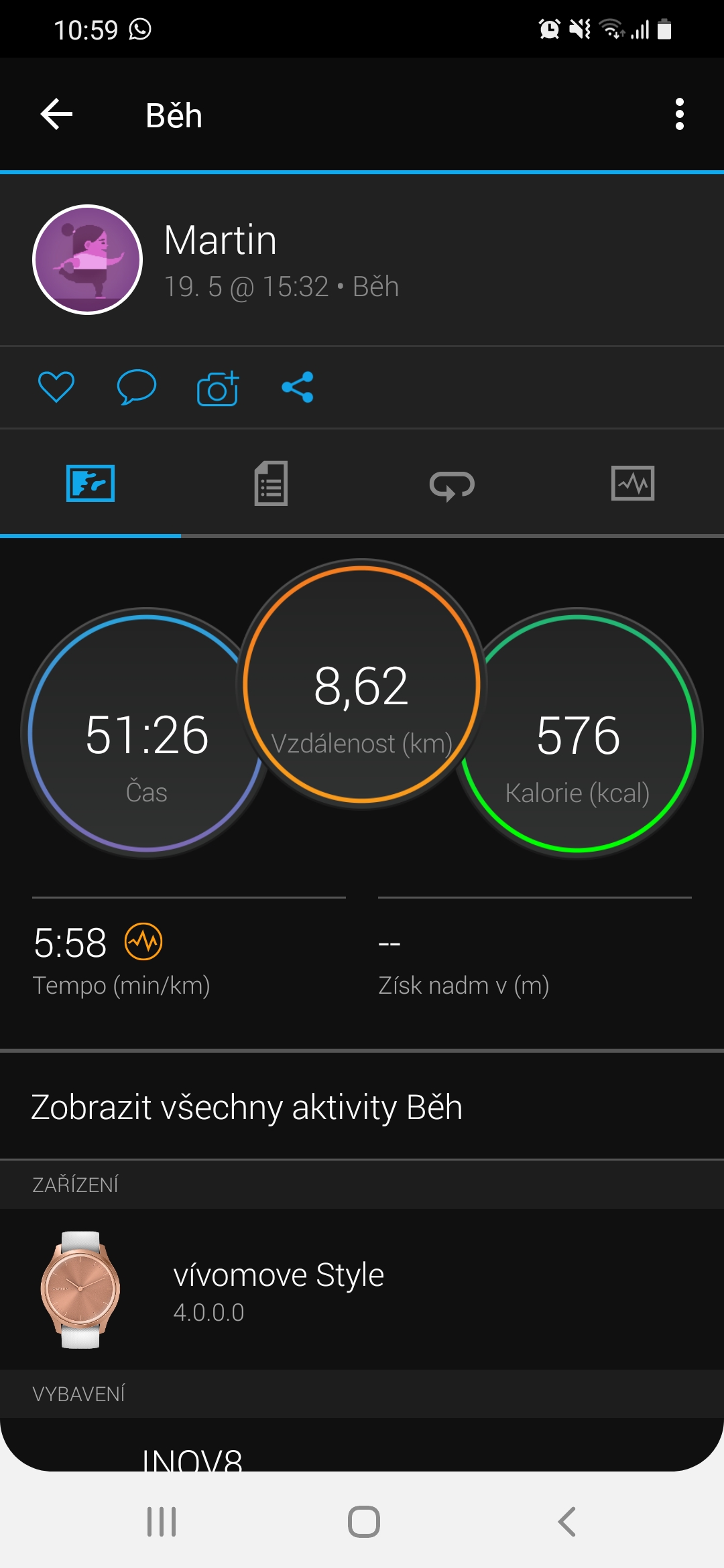Switch to the stats list tab
Screen dimensions: 724x1568
click(x=271, y=483)
